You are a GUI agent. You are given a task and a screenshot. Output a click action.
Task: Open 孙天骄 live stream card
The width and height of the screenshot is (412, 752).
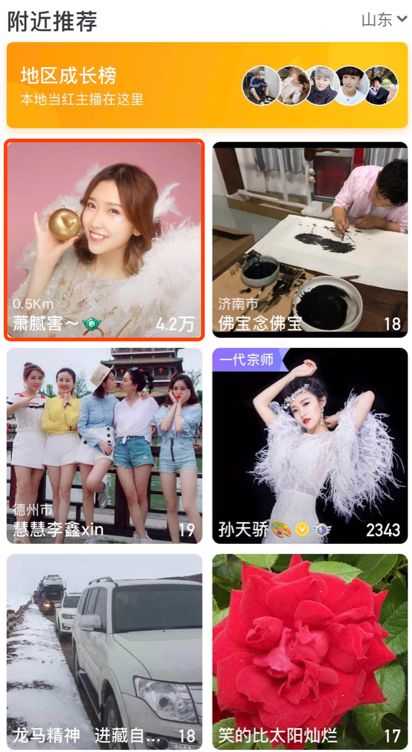(310, 446)
